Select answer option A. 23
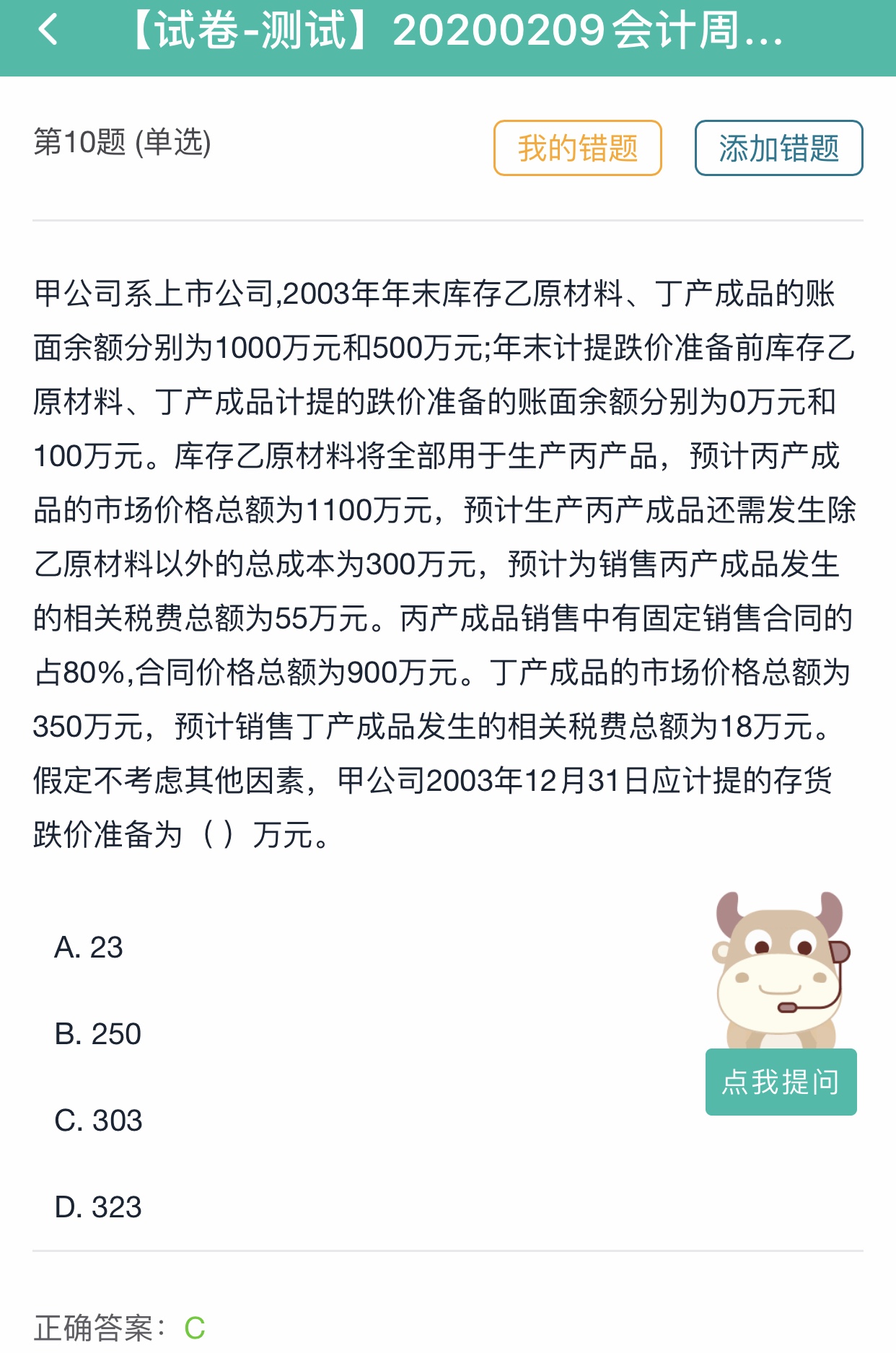 89,947
